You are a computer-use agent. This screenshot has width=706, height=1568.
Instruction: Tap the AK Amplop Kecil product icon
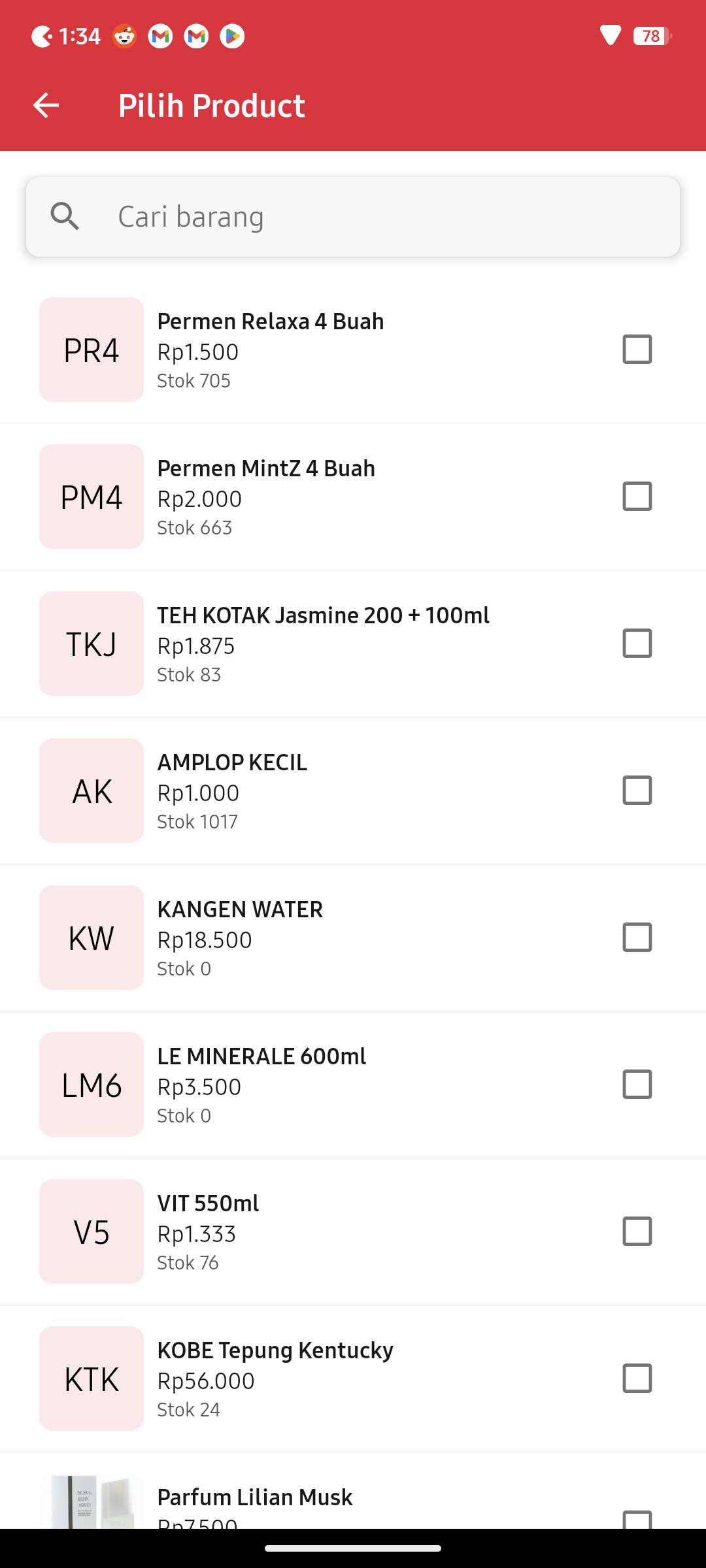(x=91, y=791)
